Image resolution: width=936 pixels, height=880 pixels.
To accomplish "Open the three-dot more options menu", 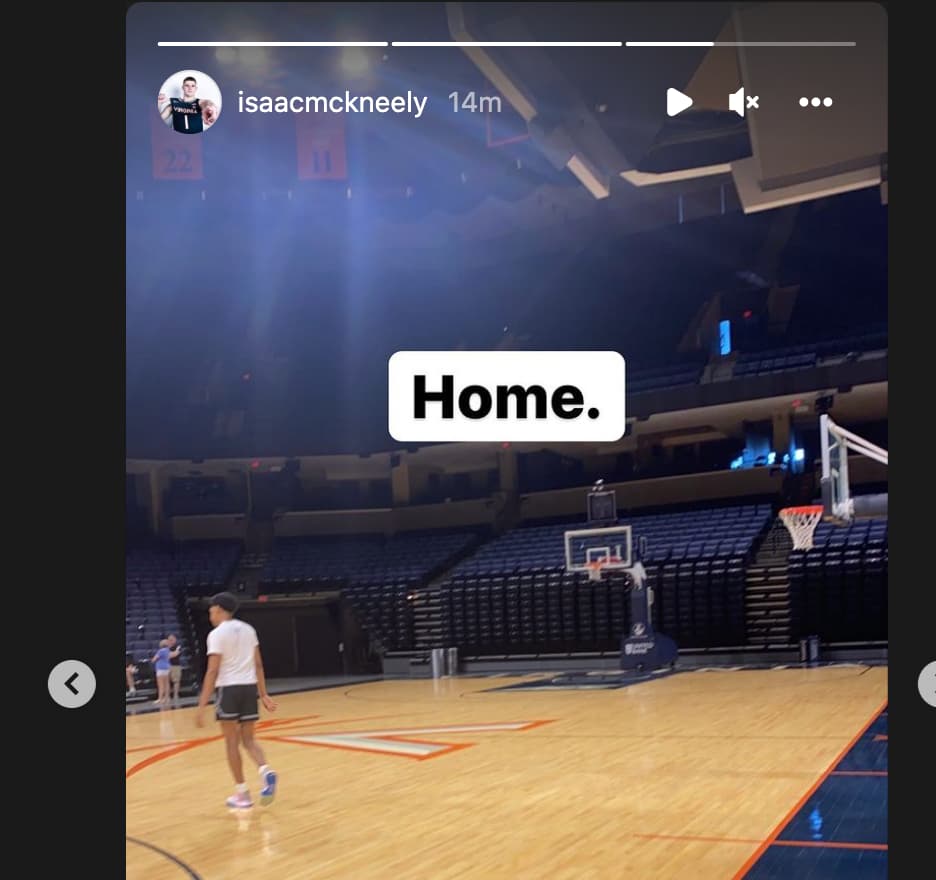I will pyautogui.click(x=815, y=102).
